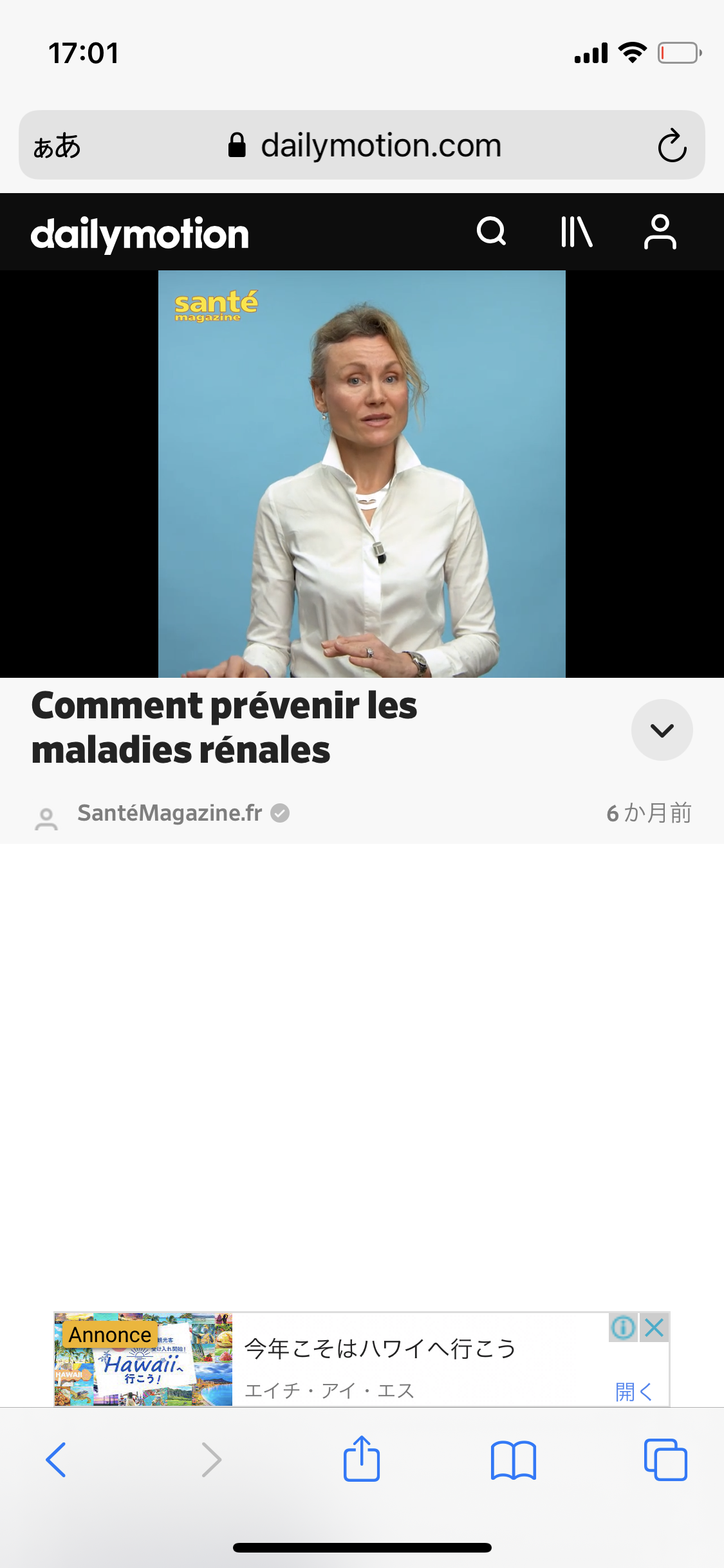This screenshot has height=1568, width=724.
Task: Open the ぁあ reader settings
Action: coord(57,145)
